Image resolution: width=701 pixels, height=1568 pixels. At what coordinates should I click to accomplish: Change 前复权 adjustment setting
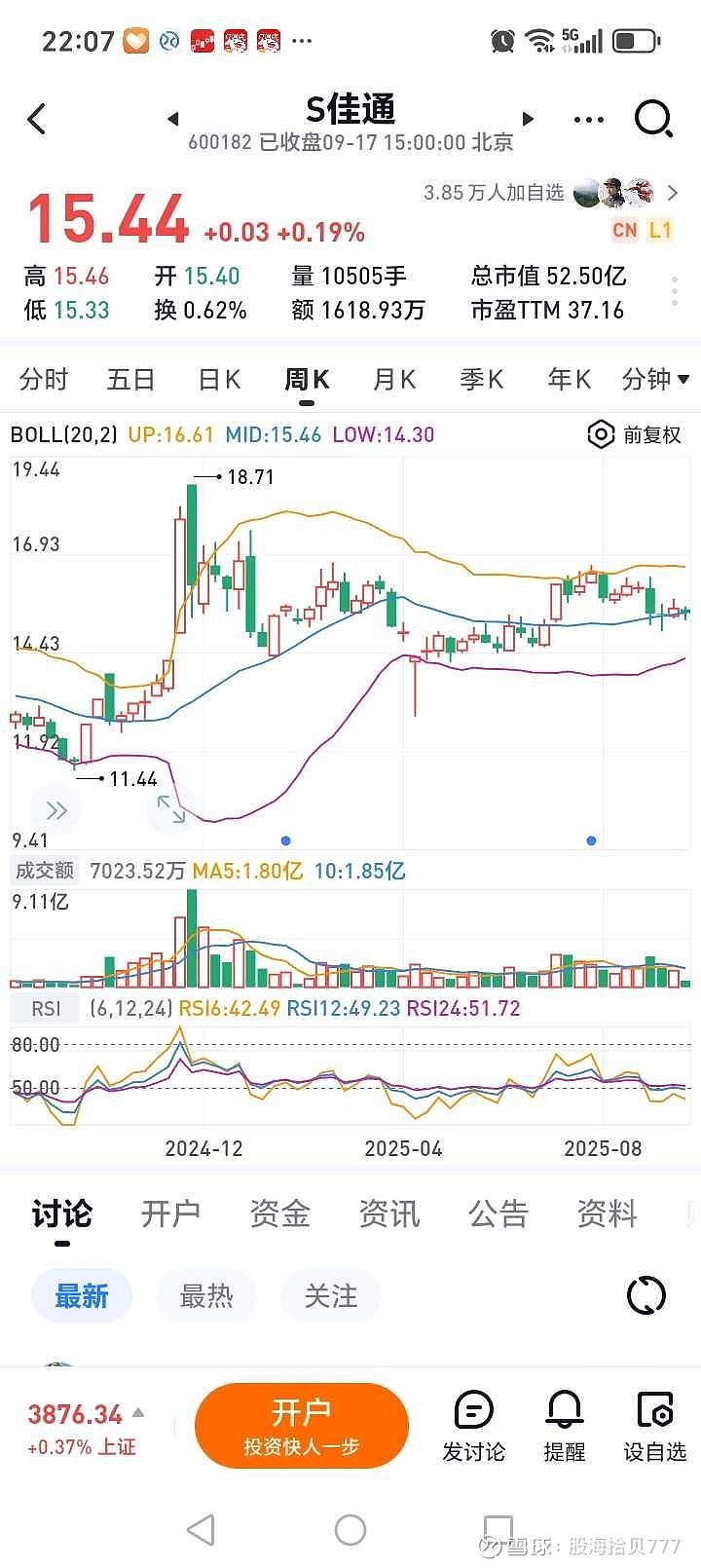pos(635,434)
